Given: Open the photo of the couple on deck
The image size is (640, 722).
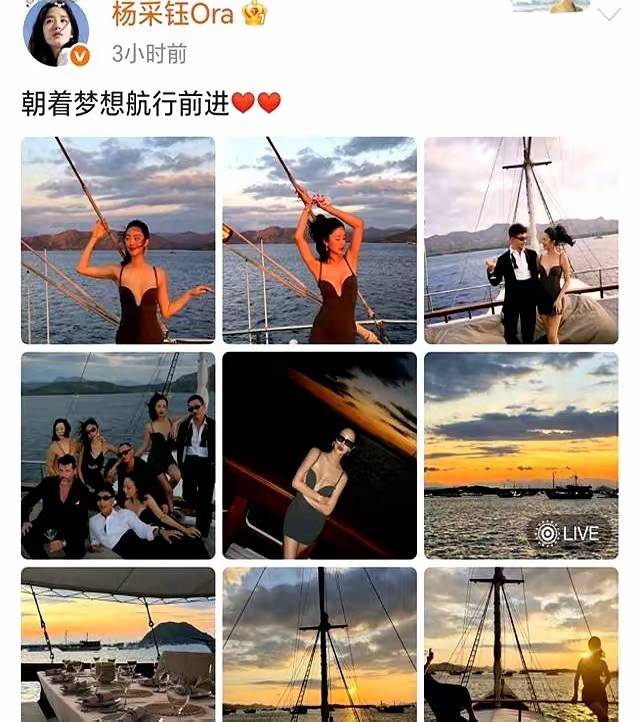Looking at the screenshot, I should coord(521,241).
